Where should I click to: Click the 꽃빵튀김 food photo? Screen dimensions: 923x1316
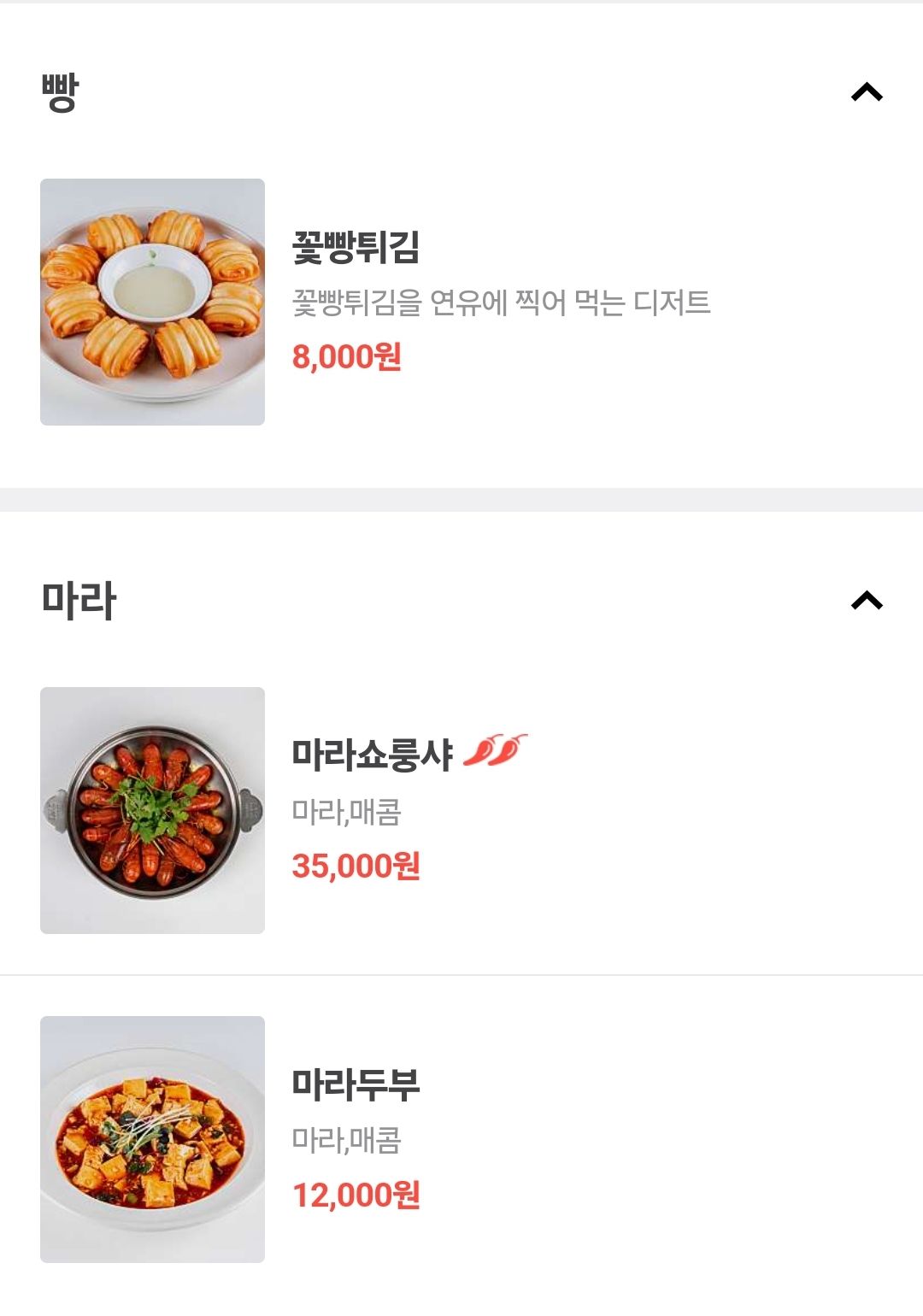click(152, 301)
